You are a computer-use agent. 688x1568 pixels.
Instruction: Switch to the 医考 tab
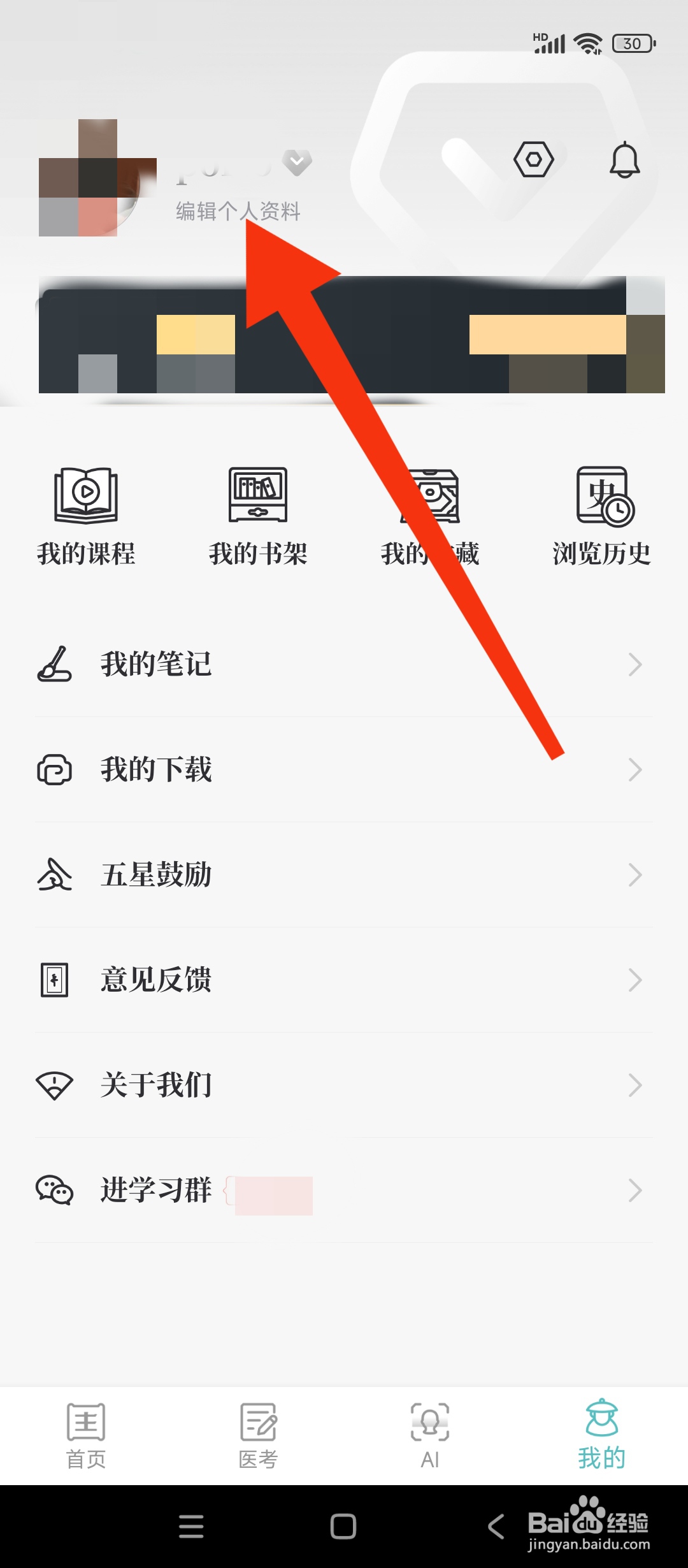pos(258,1434)
